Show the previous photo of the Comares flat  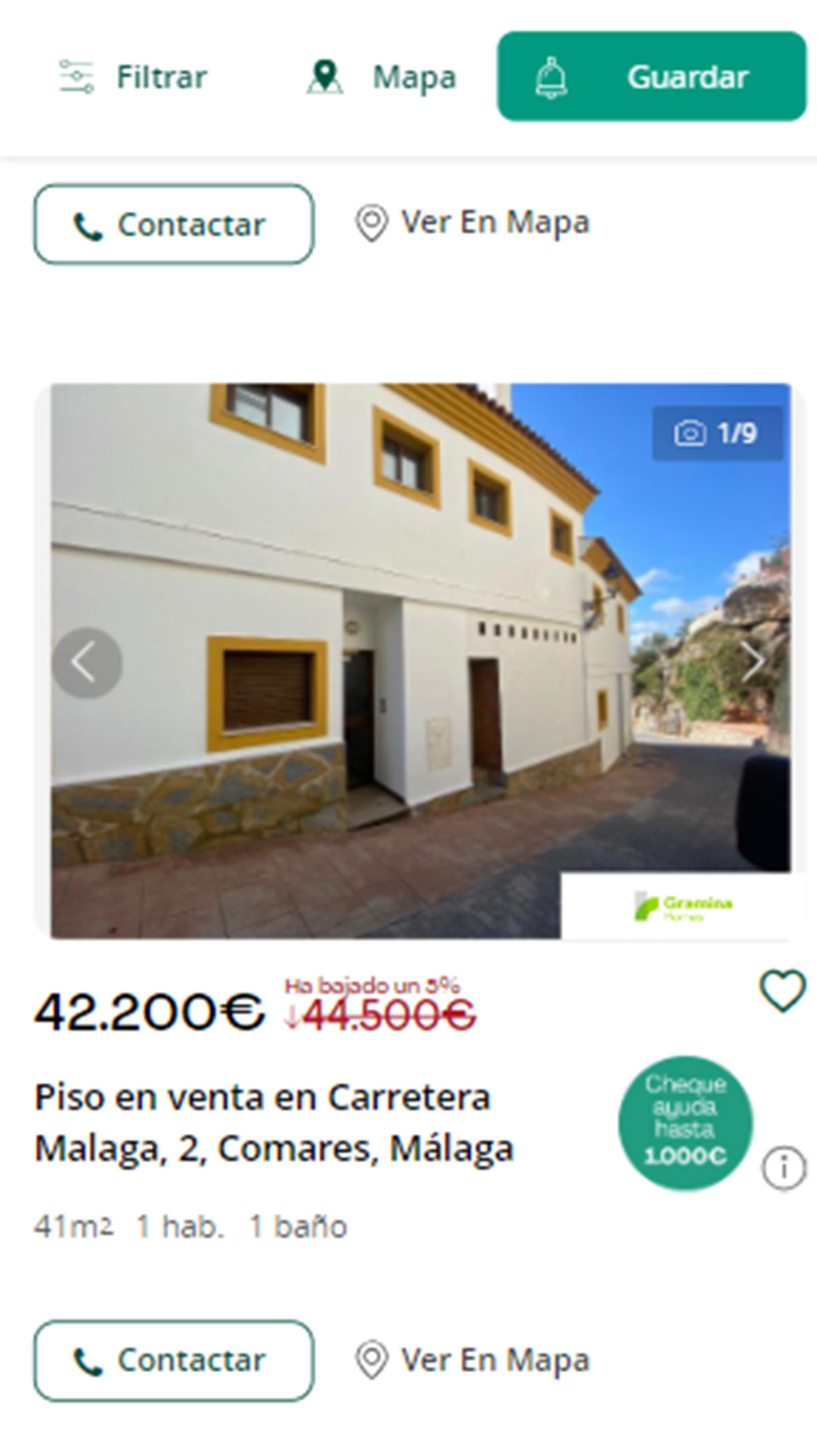click(x=87, y=662)
